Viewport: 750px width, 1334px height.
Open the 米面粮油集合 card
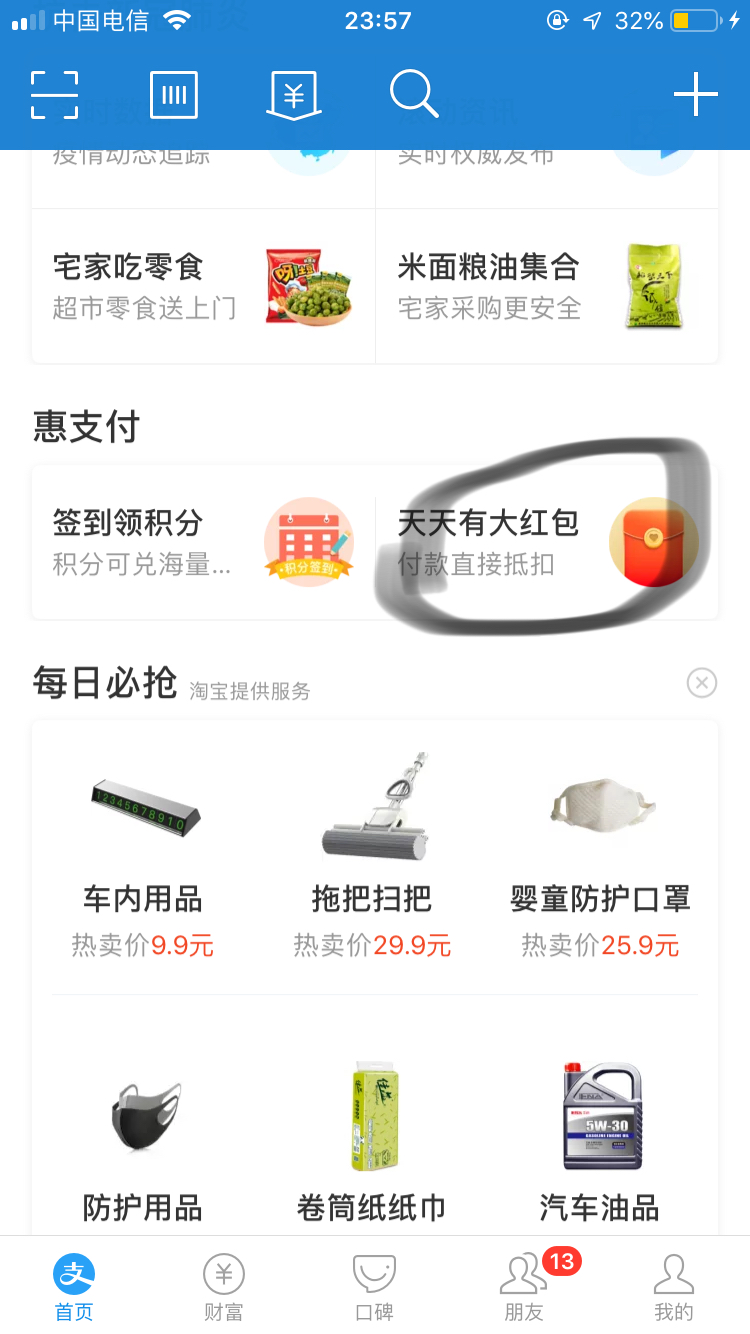(x=546, y=286)
